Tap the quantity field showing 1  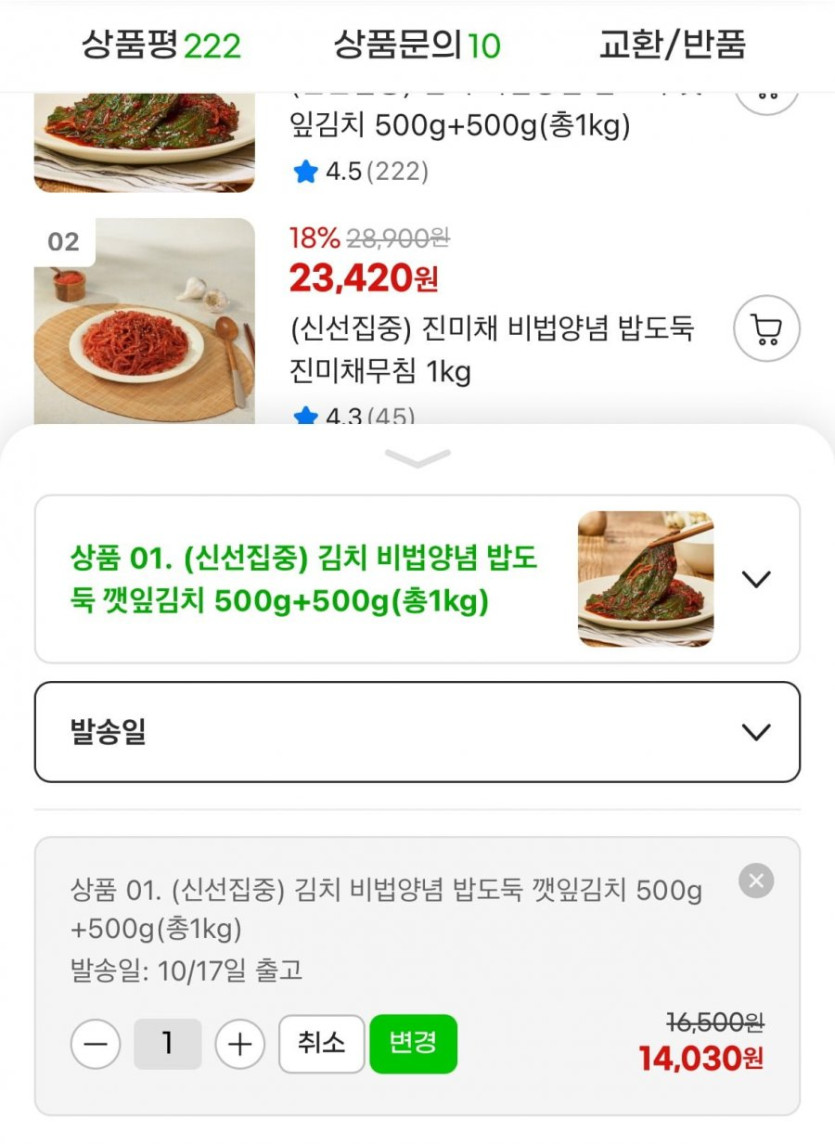(x=167, y=1044)
